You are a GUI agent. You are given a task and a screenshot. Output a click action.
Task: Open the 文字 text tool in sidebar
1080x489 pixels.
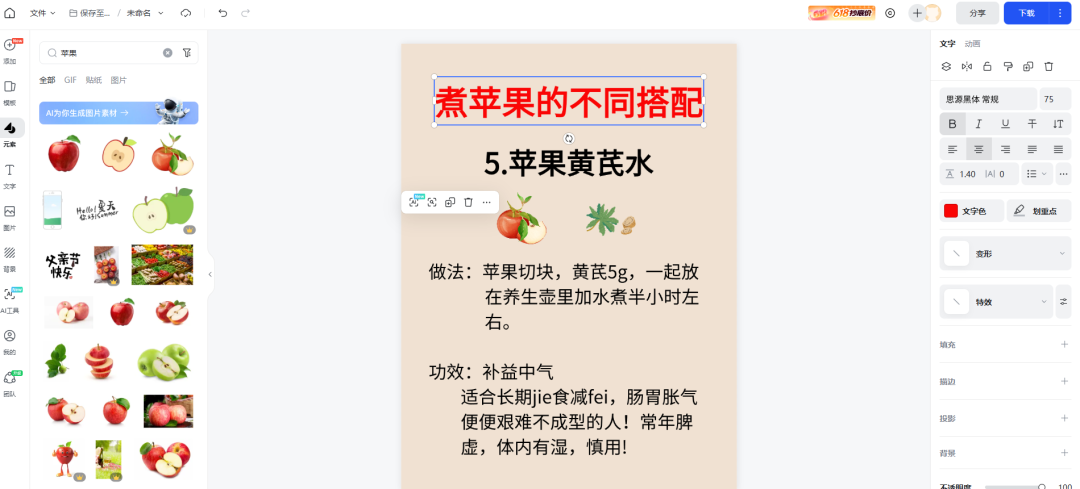pyautogui.click(x=10, y=175)
